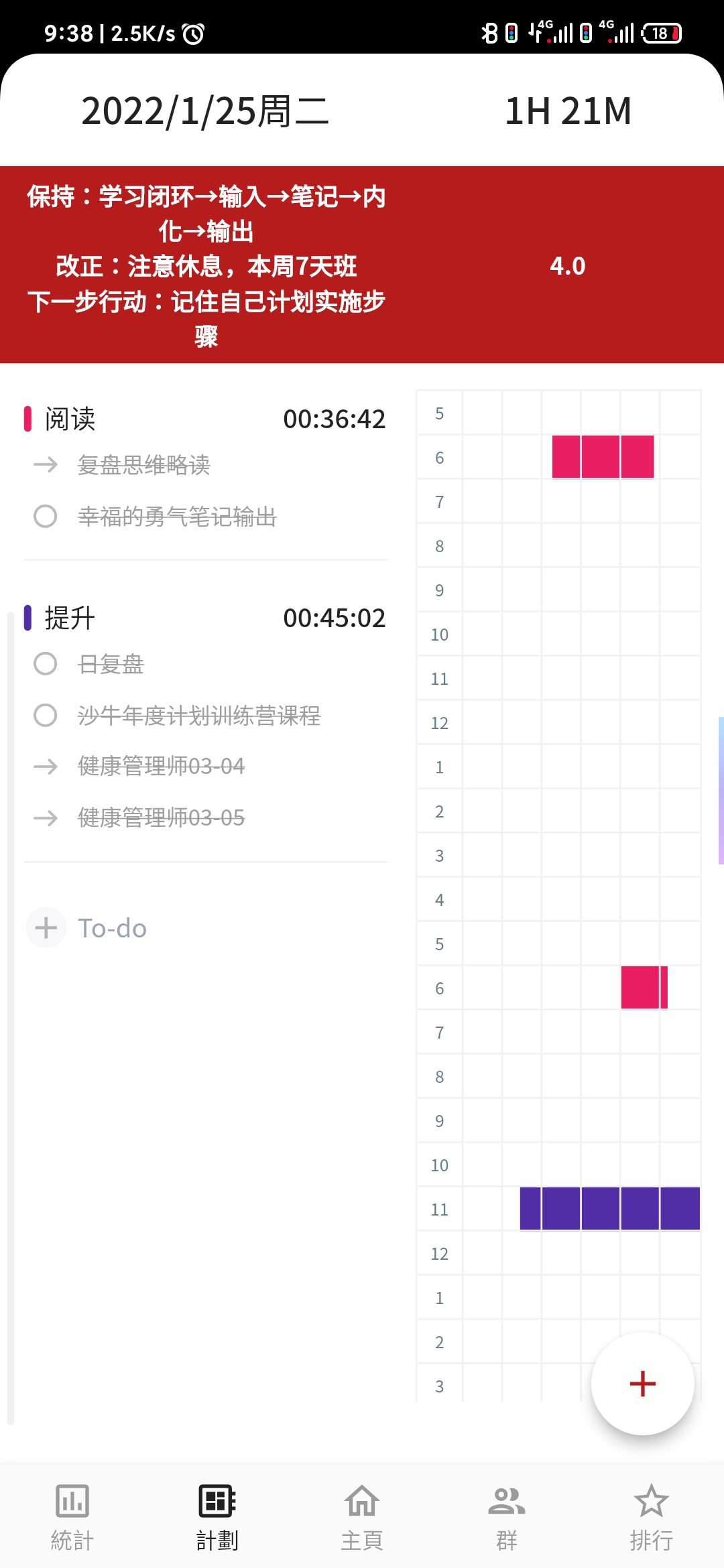Switch to the 主頁 home tab
The image size is (724, 1568).
point(362,1517)
